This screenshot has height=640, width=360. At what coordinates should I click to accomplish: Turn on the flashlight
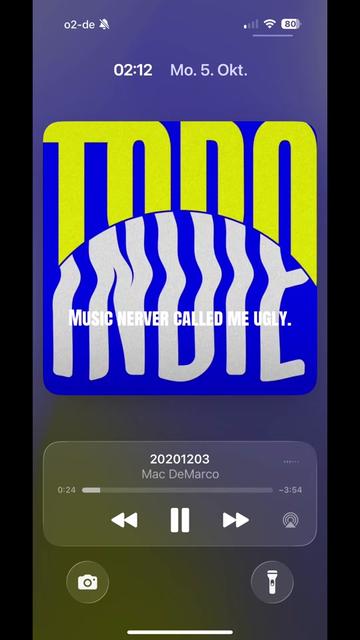[272, 582]
